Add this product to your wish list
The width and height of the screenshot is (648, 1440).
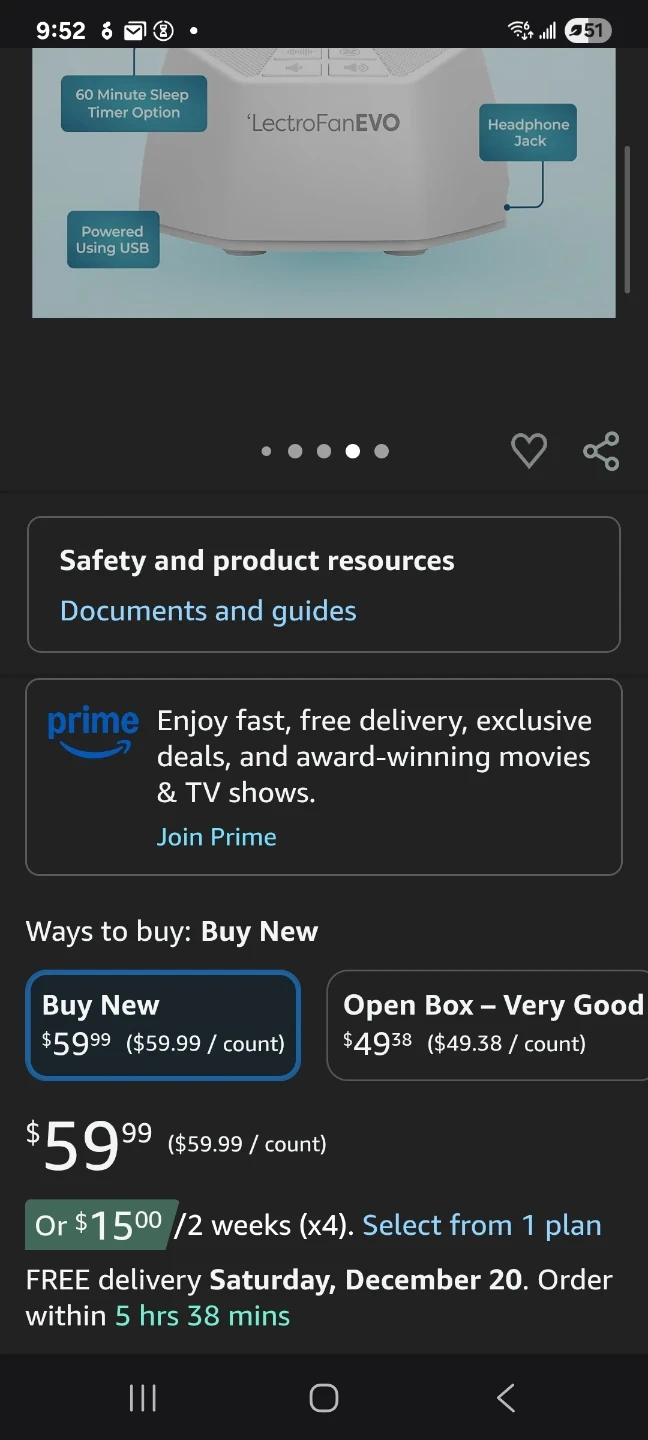(x=528, y=451)
